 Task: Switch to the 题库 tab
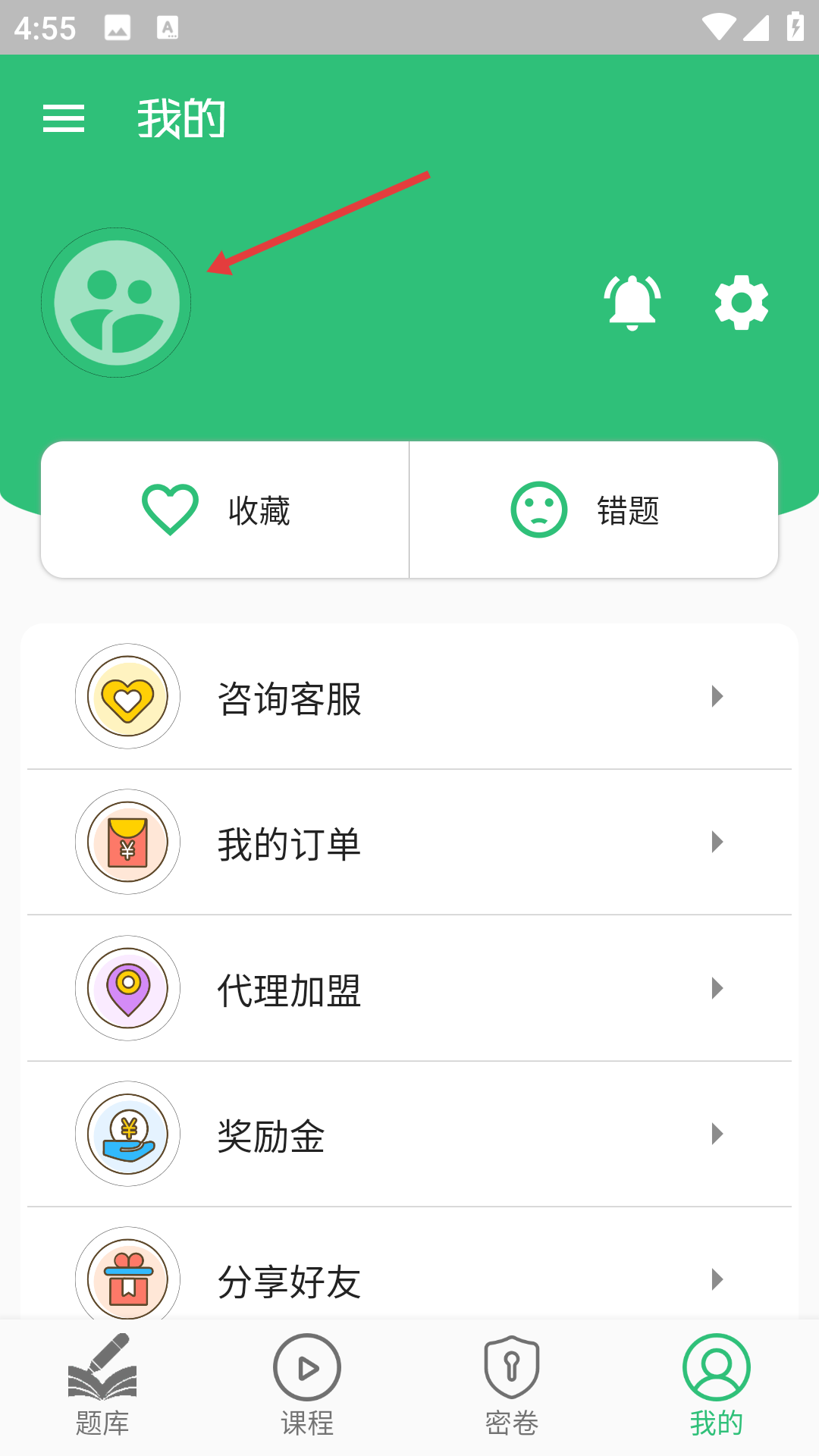pos(102,1386)
